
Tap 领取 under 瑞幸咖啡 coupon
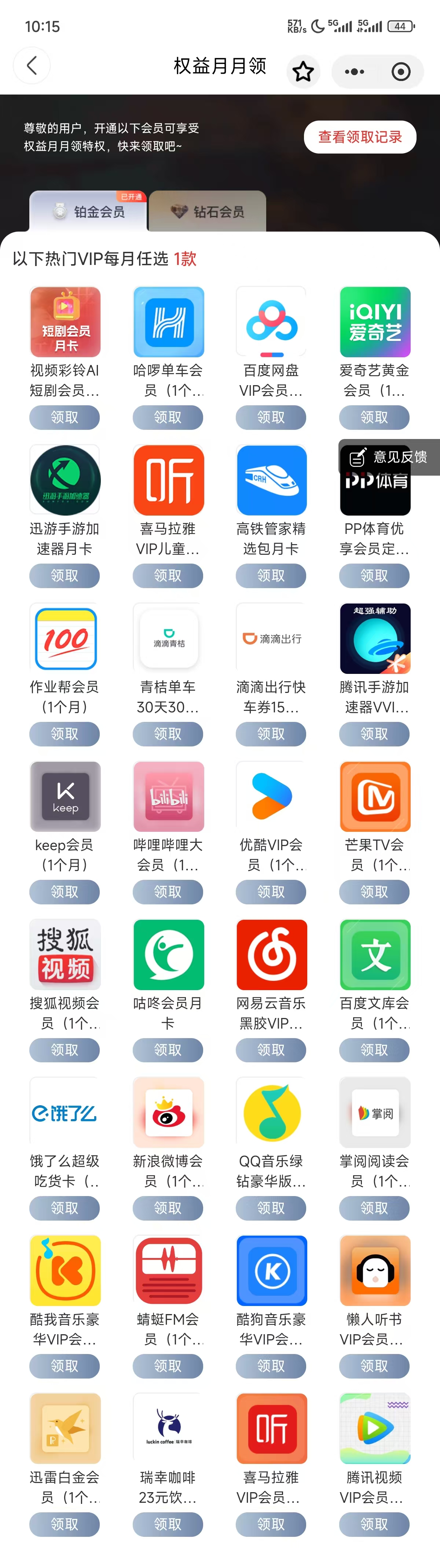[x=168, y=1524]
